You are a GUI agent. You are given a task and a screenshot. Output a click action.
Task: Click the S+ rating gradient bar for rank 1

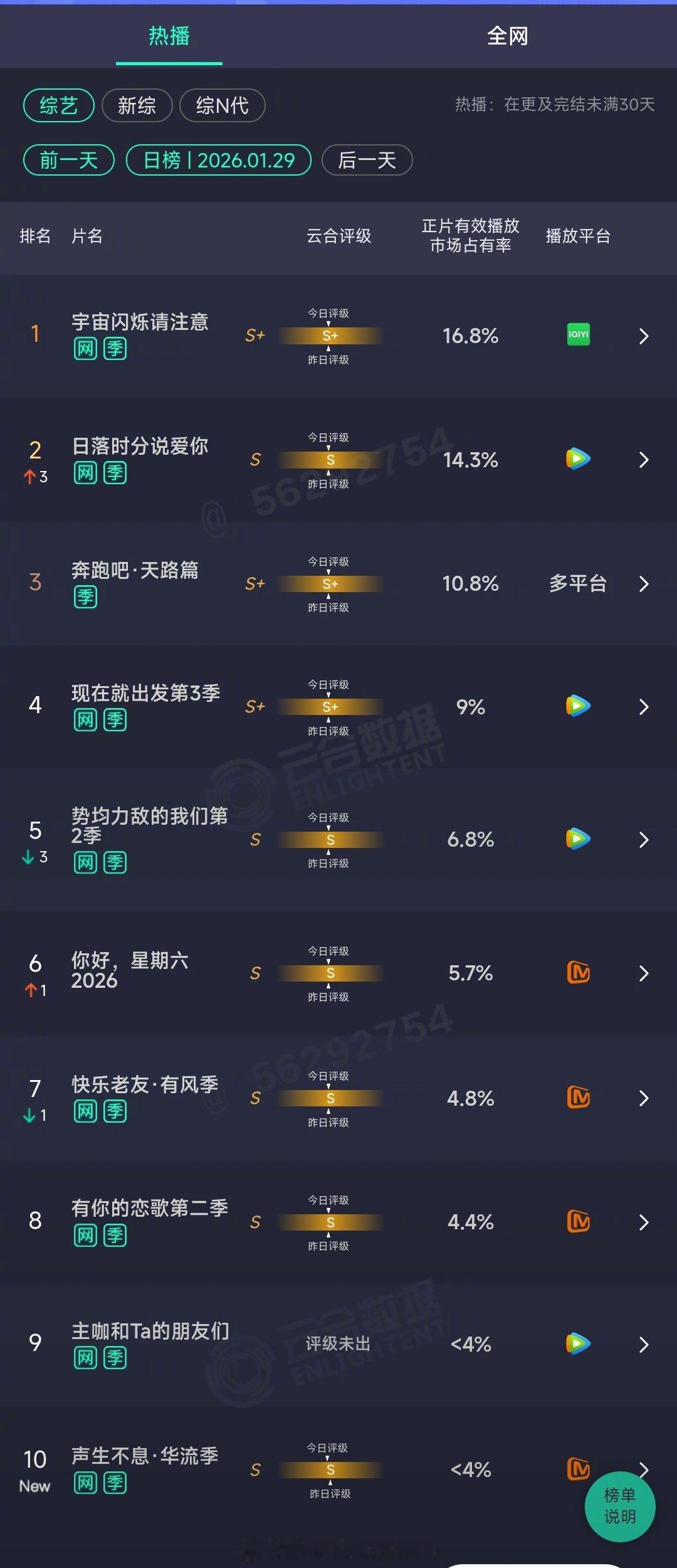pos(330,336)
